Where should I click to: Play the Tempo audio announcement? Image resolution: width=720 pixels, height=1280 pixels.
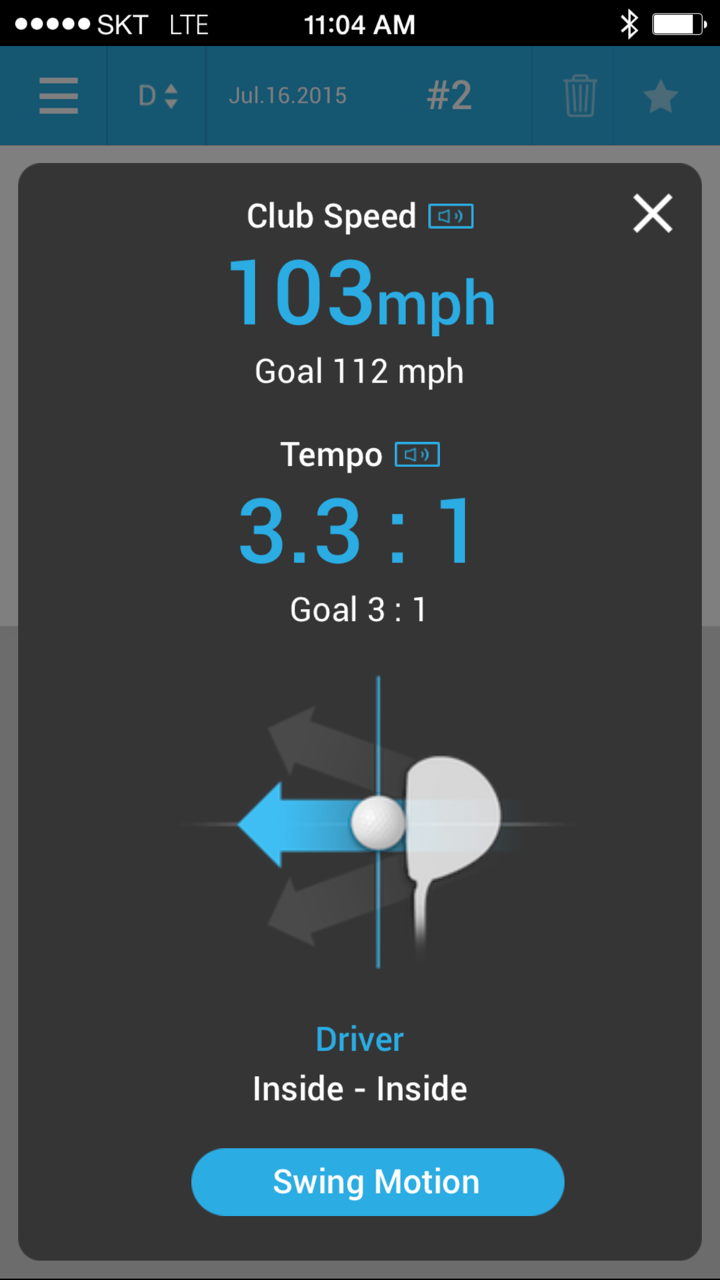pyautogui.click(x=417, y=454)
